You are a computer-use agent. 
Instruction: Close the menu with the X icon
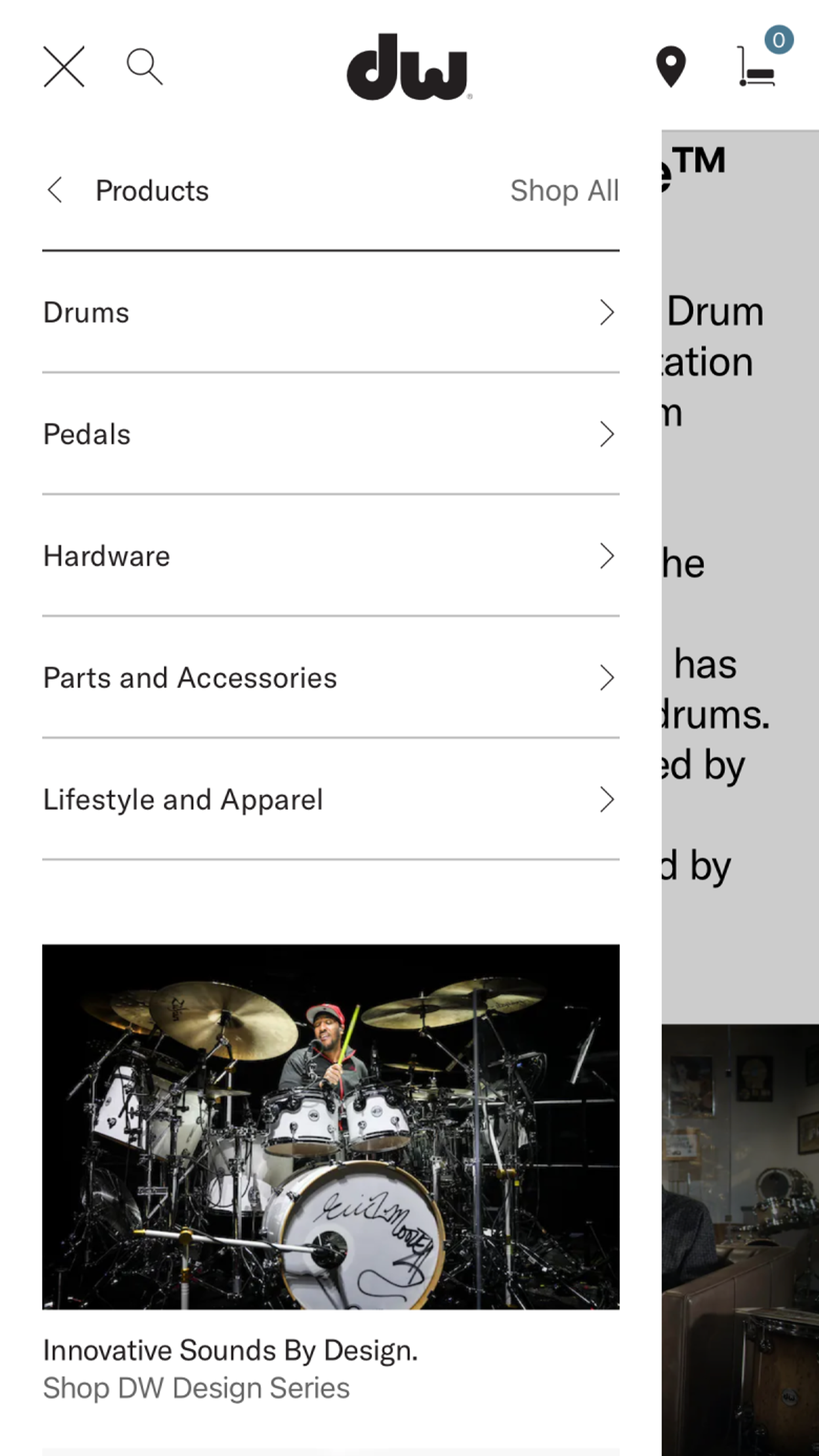click(64, 66)
